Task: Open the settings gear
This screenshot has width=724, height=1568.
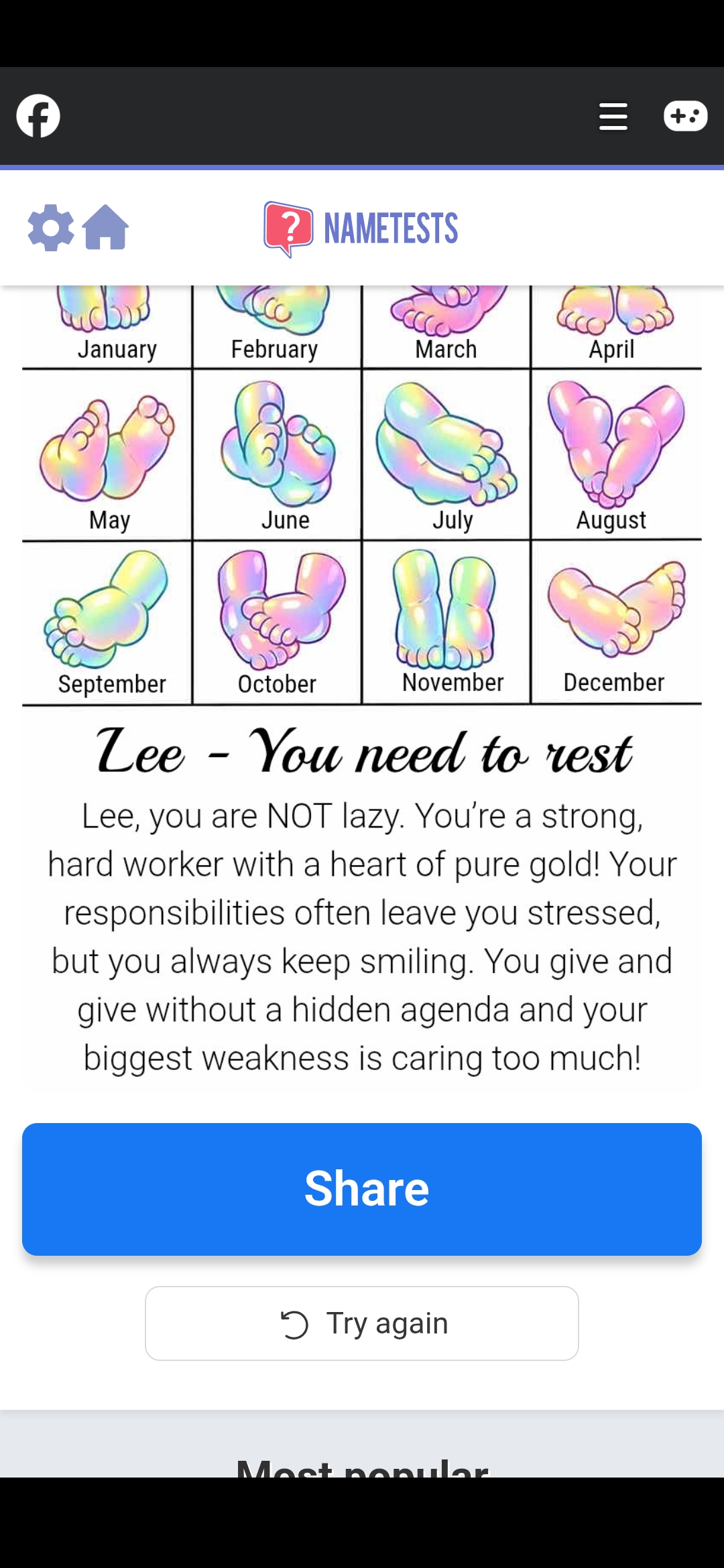Action: point(51,228)
